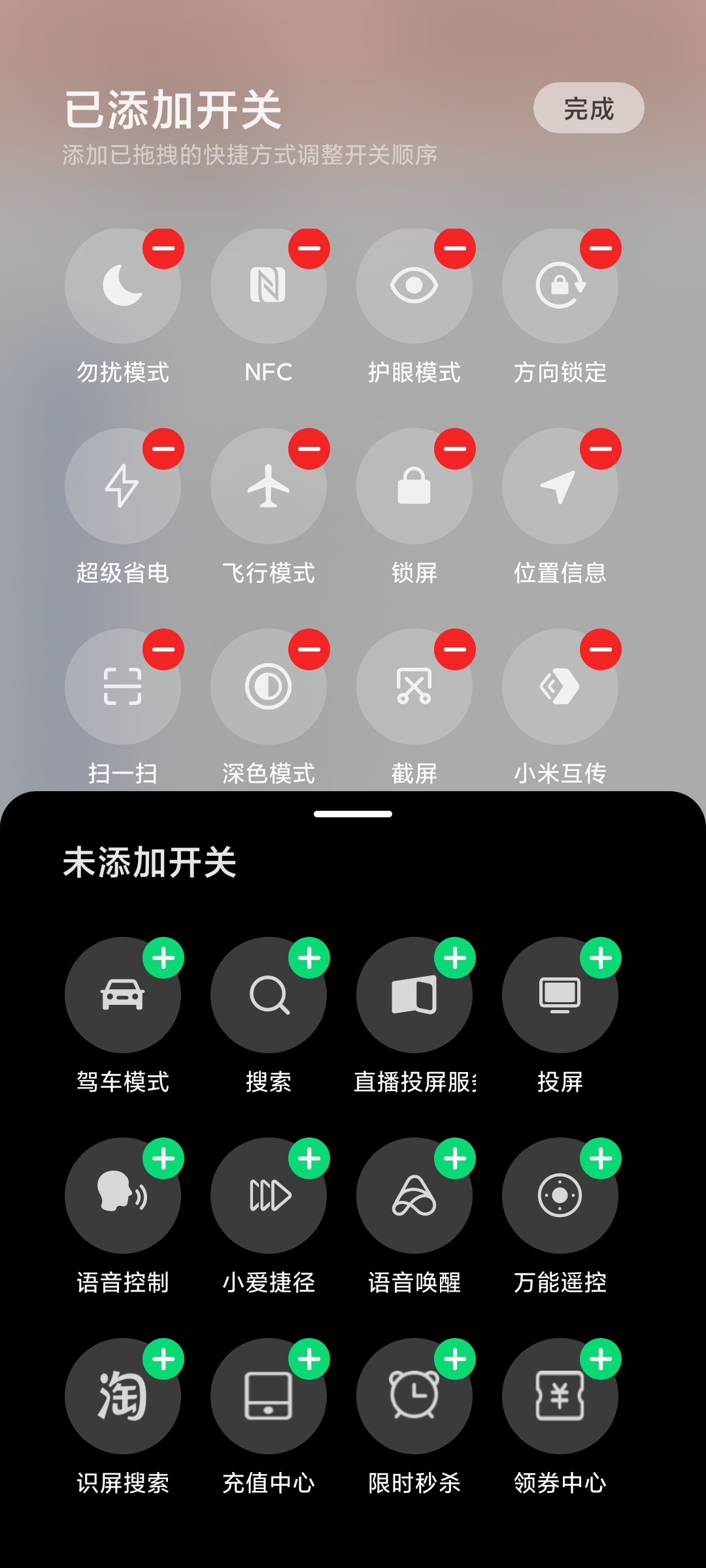Tap the 完成 button to finish editing
This screenshot has width=706, height=1568.
click(588, 108)
